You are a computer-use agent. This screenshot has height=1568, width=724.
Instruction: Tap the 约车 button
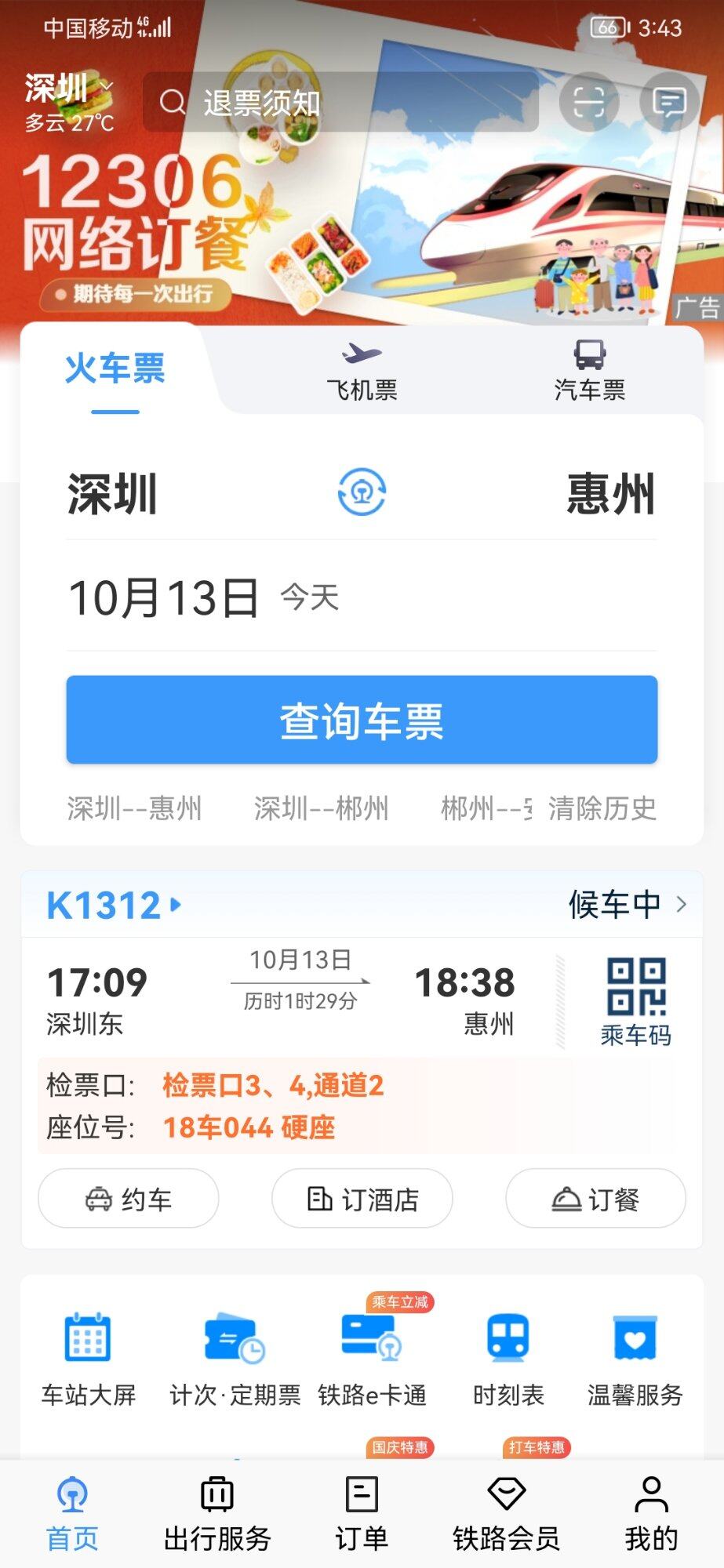128,1199
